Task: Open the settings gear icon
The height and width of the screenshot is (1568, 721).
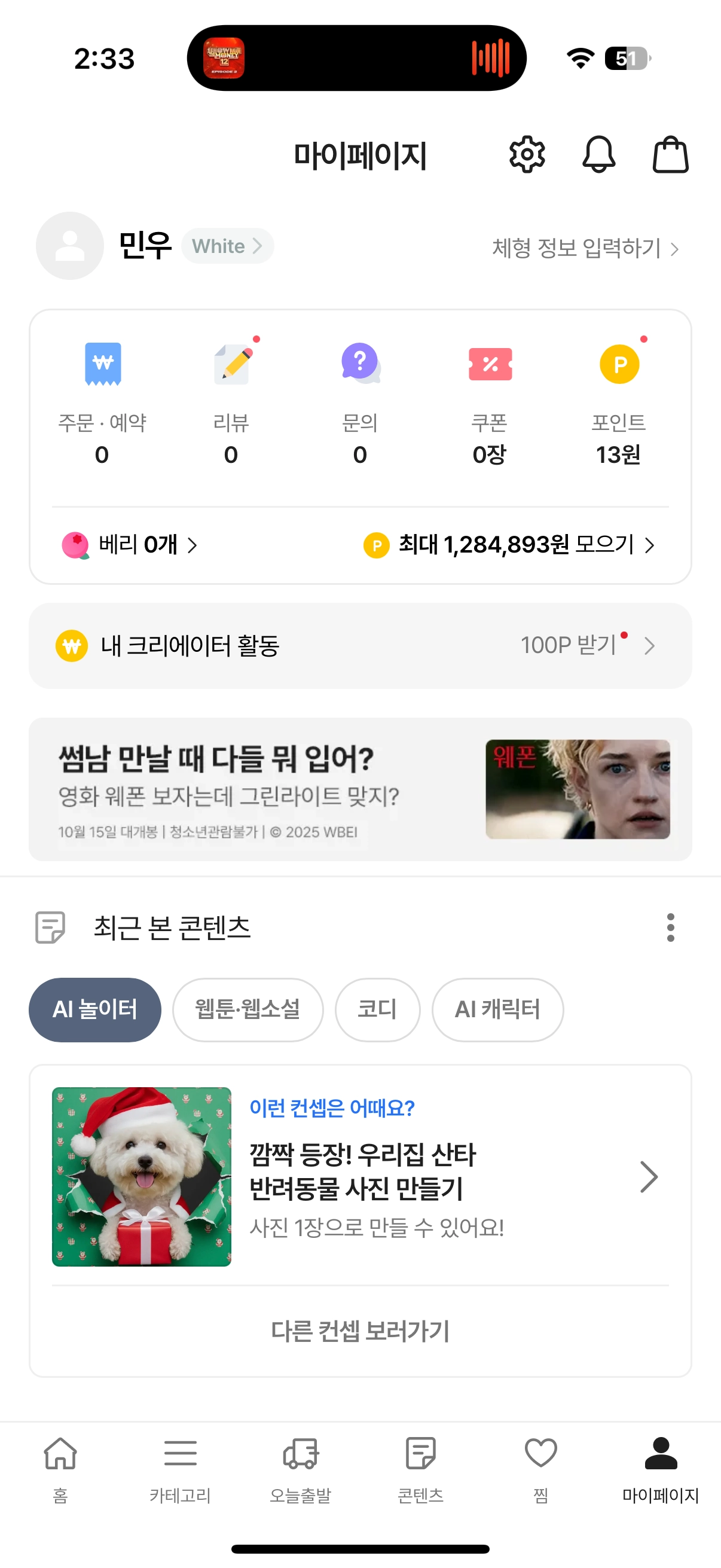Action: (526, 155)
